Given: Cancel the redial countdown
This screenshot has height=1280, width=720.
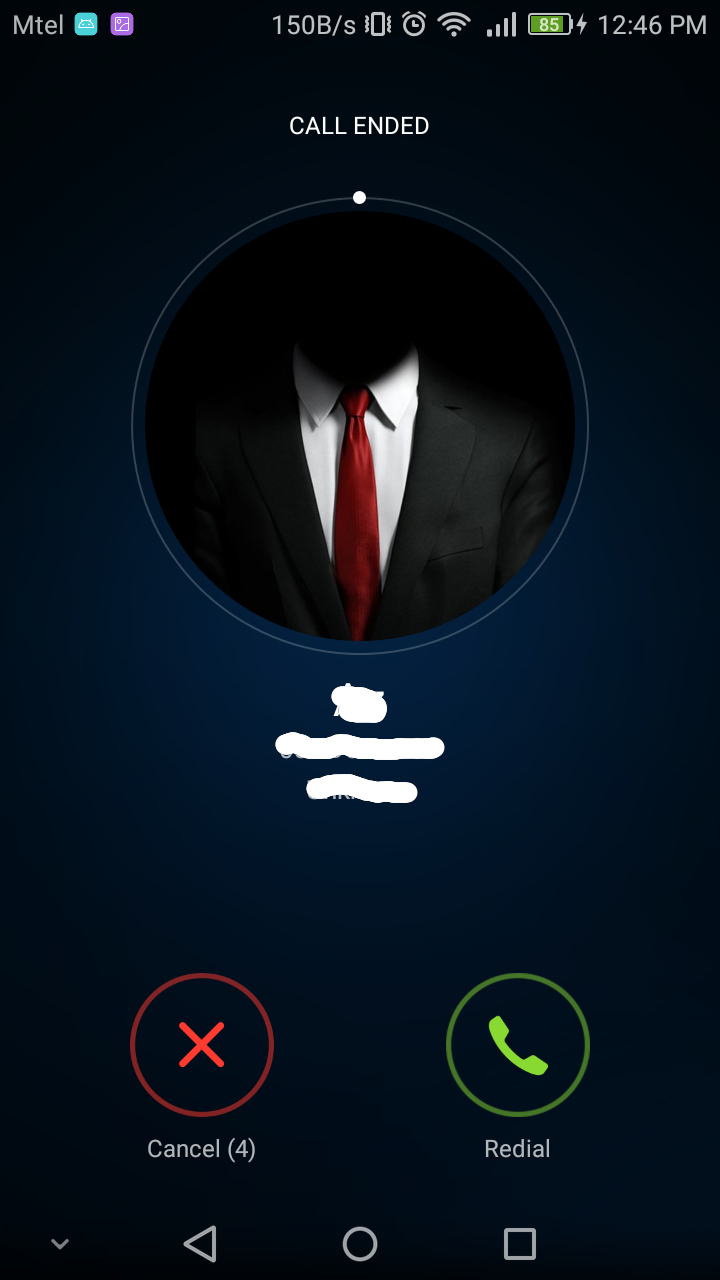Looking at the screenshot, I should click(x=201, y=1045).
